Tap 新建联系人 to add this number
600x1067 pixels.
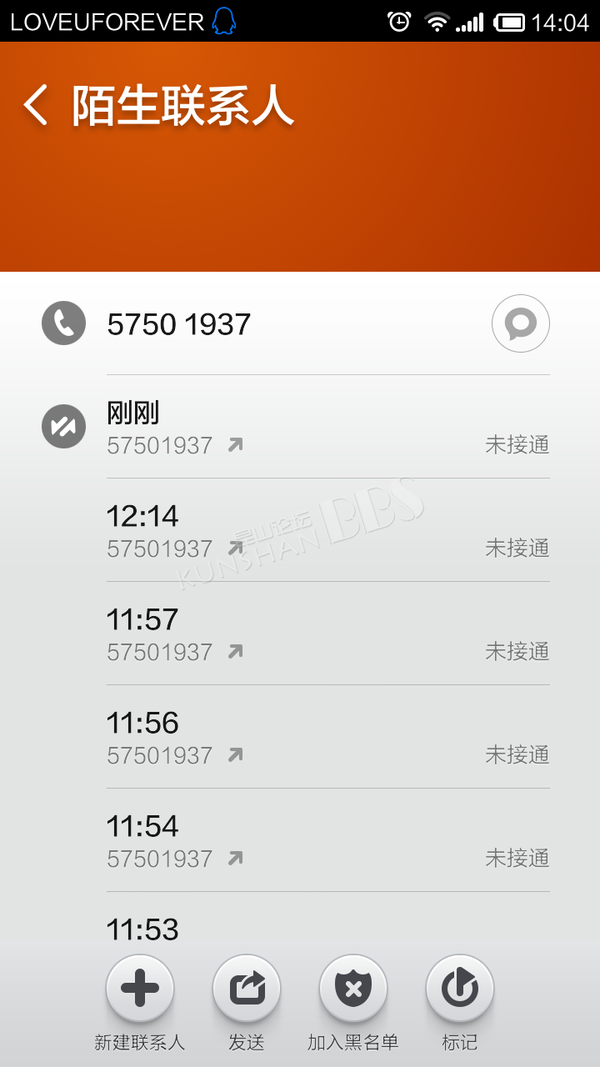click(x=139, y=988)
